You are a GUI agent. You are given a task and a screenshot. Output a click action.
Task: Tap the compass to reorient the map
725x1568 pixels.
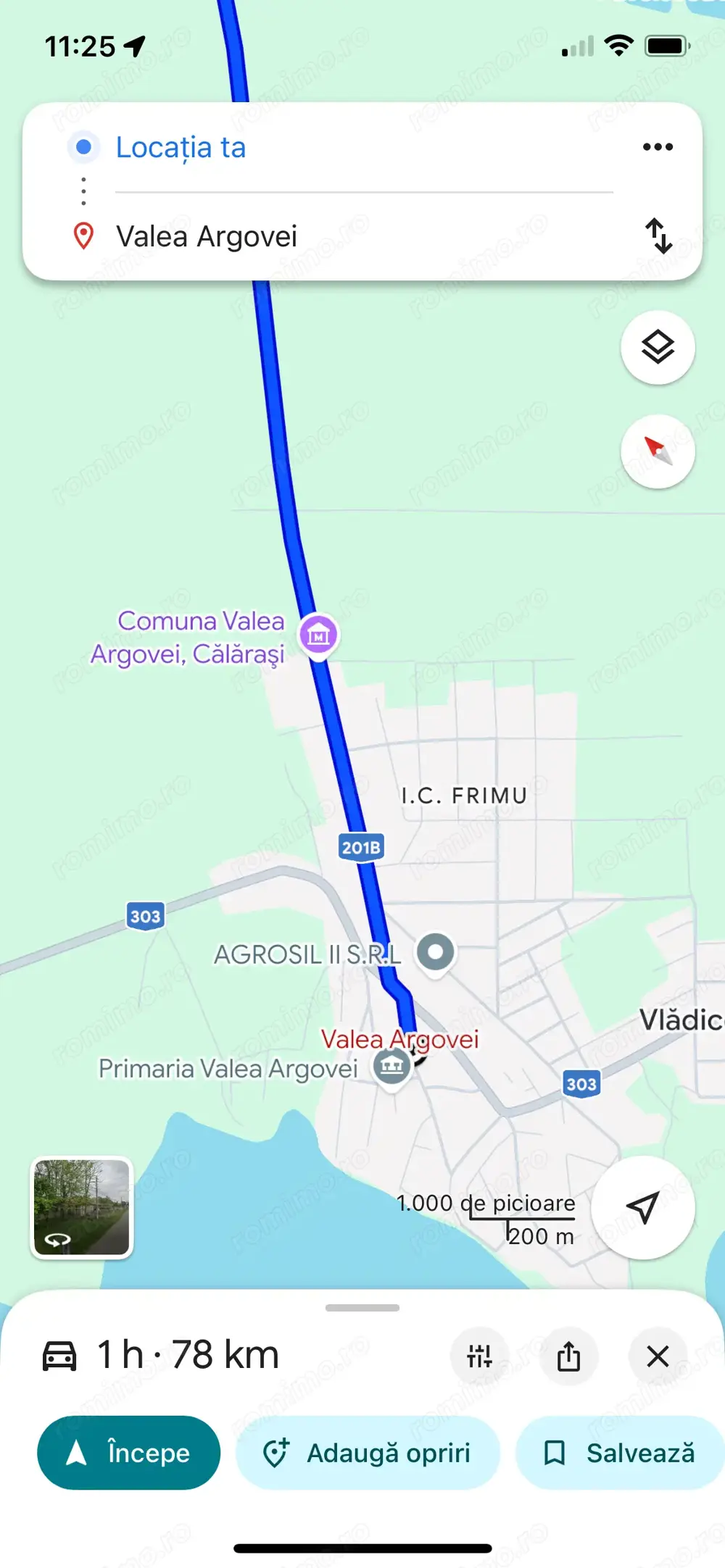657,451
